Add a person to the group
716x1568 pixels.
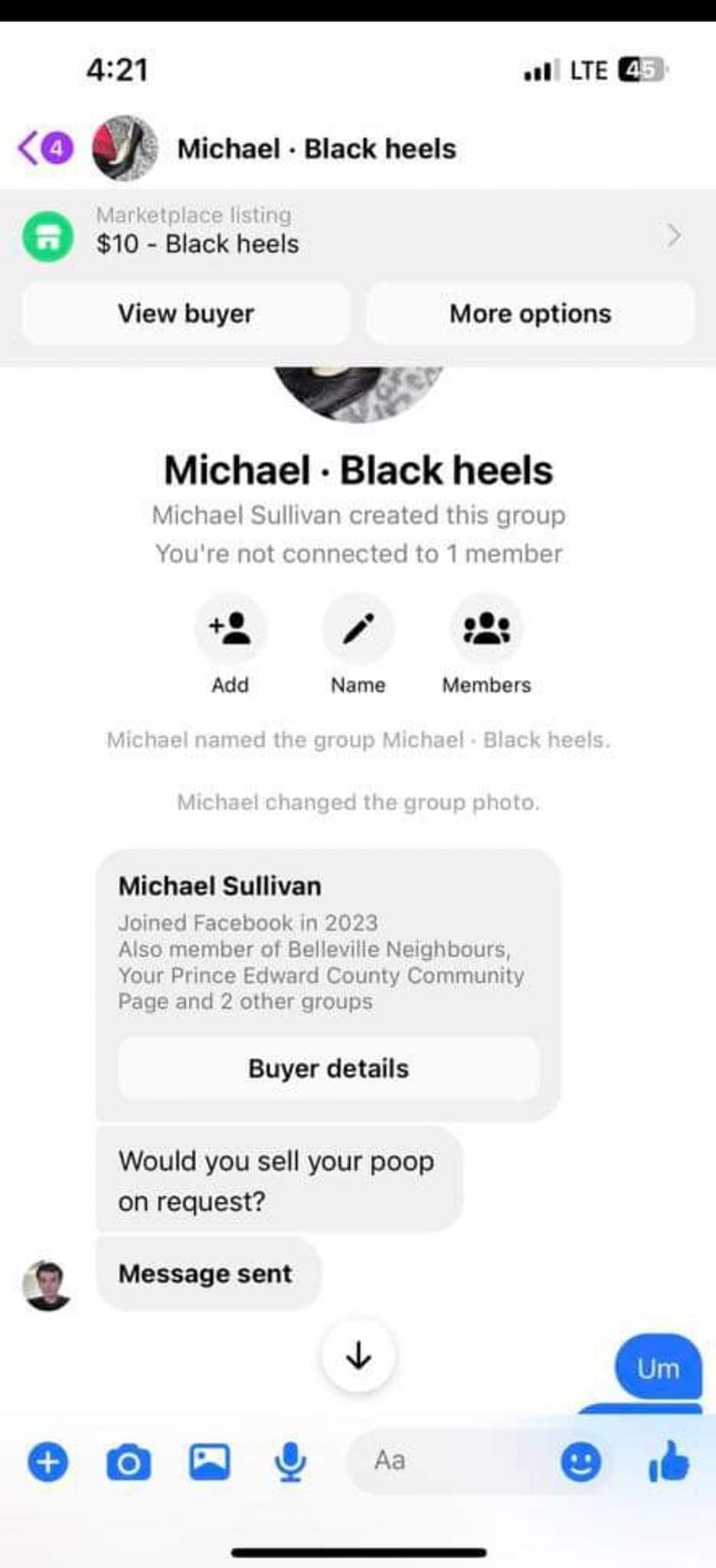230,629
